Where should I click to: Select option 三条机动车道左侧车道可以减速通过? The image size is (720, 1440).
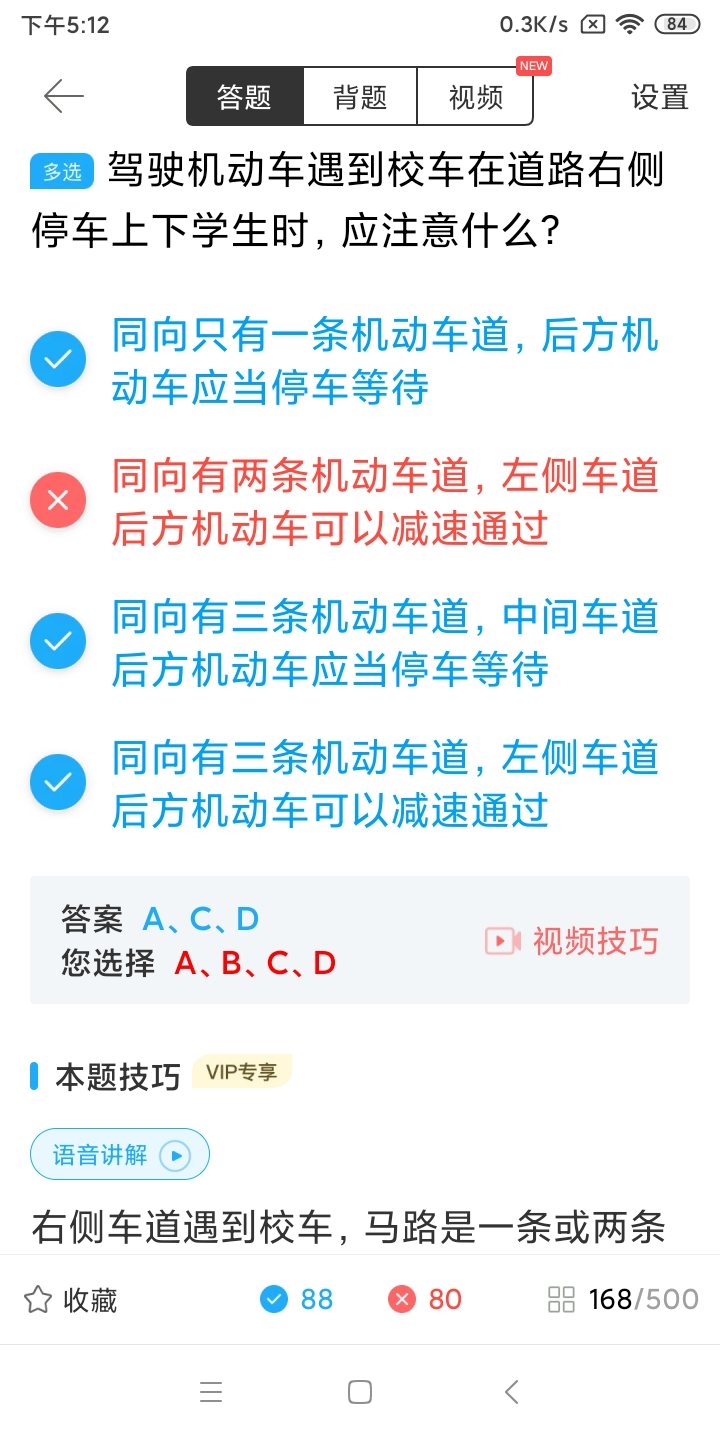[345, 783]
